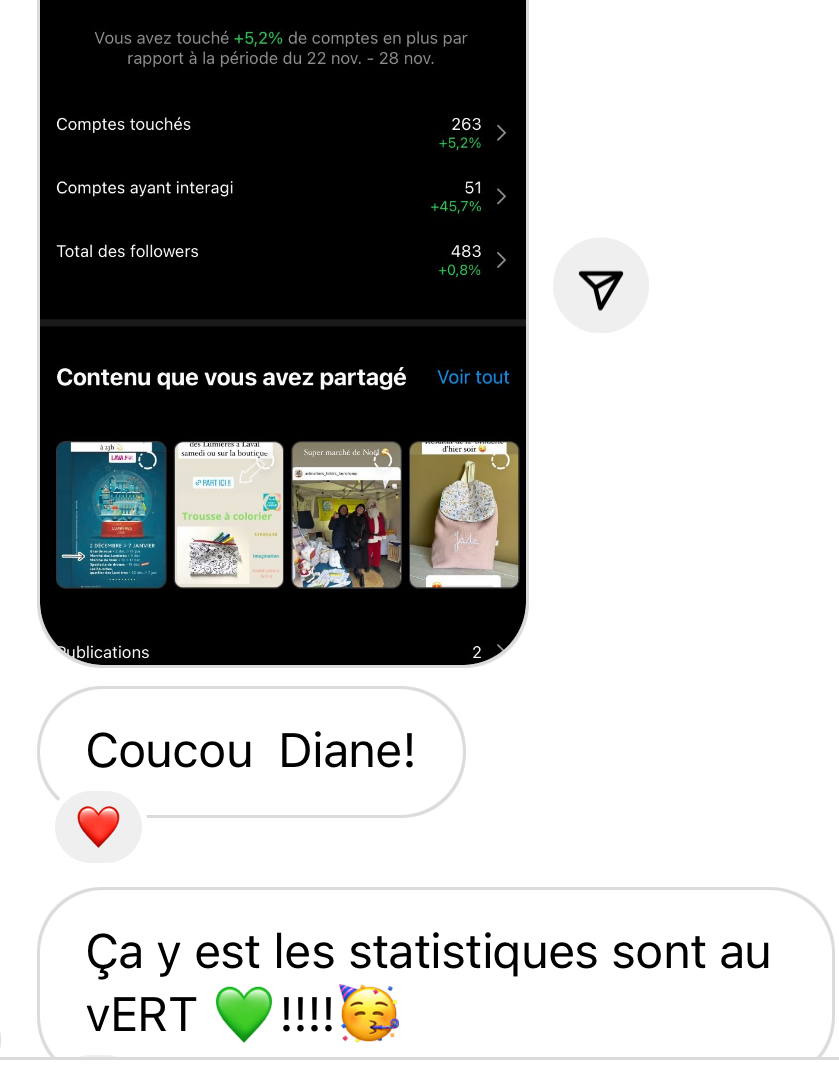
Task: Forward the shared screenshot with the paper-plane icon
Action: (x=600, y=285)
